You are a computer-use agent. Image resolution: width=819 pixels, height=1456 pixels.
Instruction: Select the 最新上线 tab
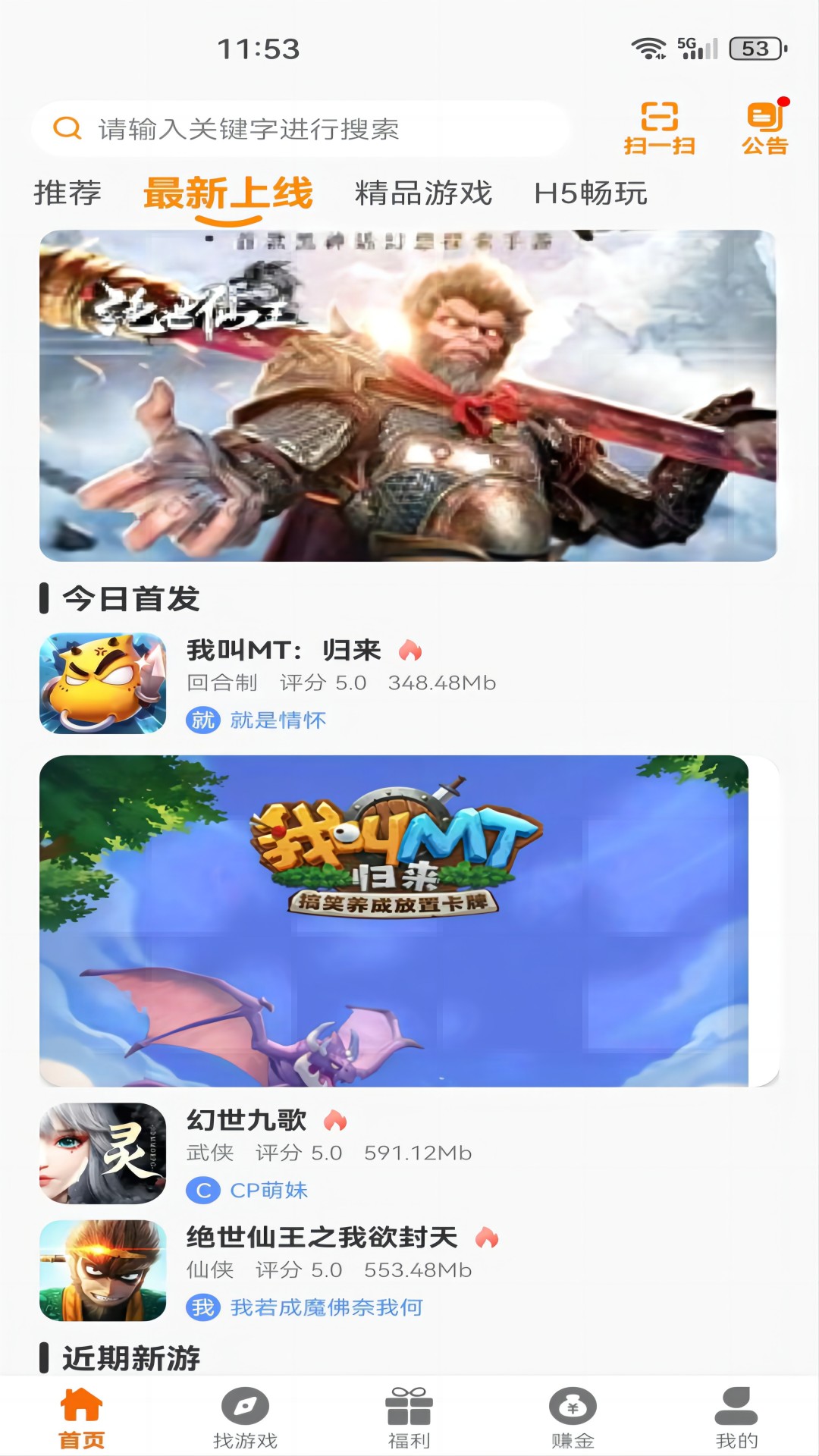pyautogui.click(x=227, y=194)
